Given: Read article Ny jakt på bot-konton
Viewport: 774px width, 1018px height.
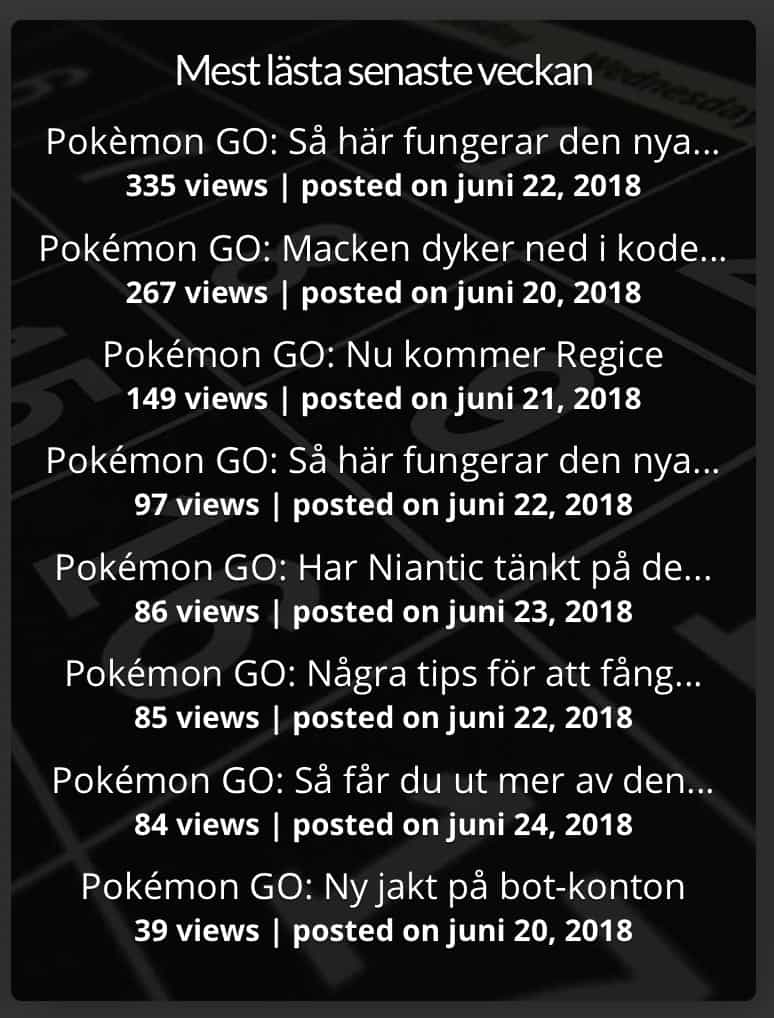Looking at the screenshot, I should (x=383, y=886).
